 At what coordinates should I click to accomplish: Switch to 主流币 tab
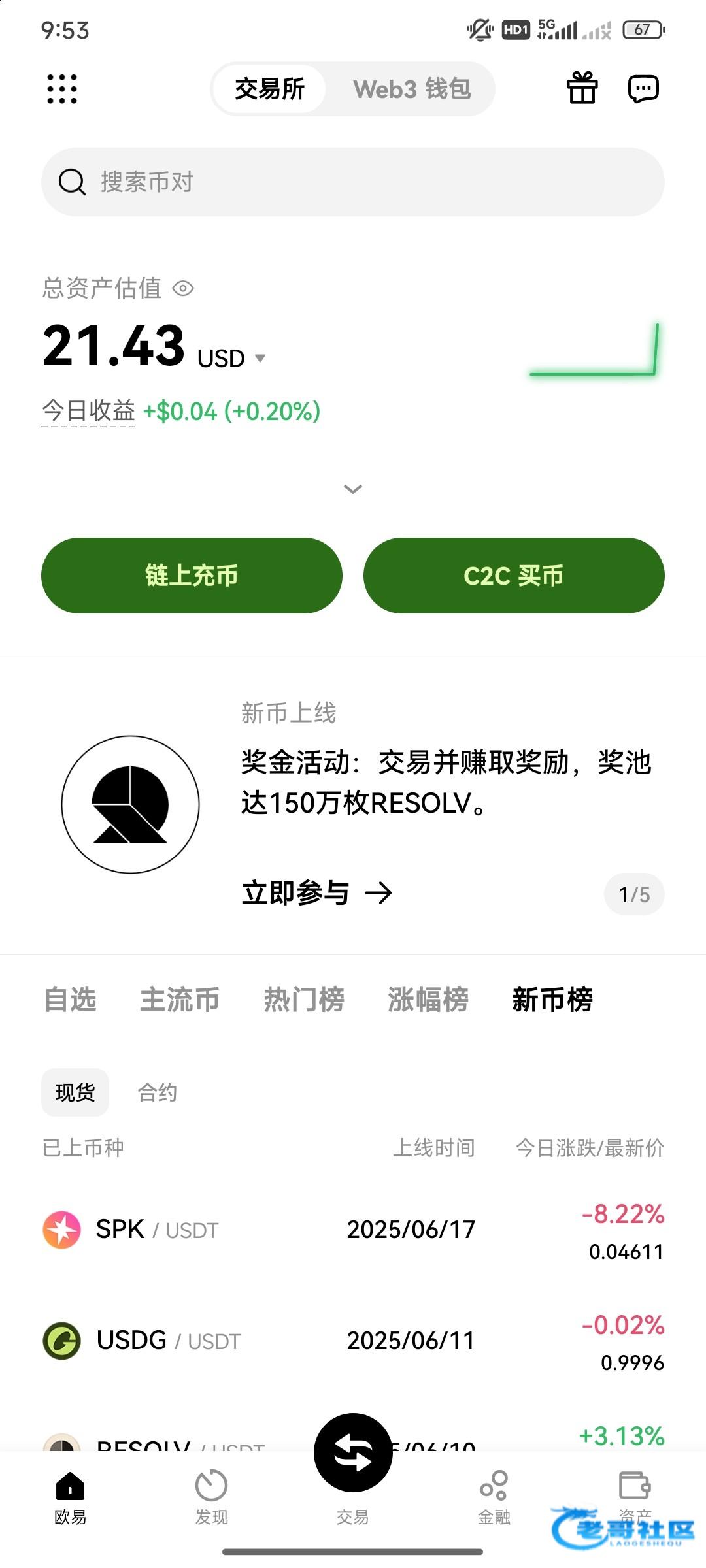(x=180, y=1000)
